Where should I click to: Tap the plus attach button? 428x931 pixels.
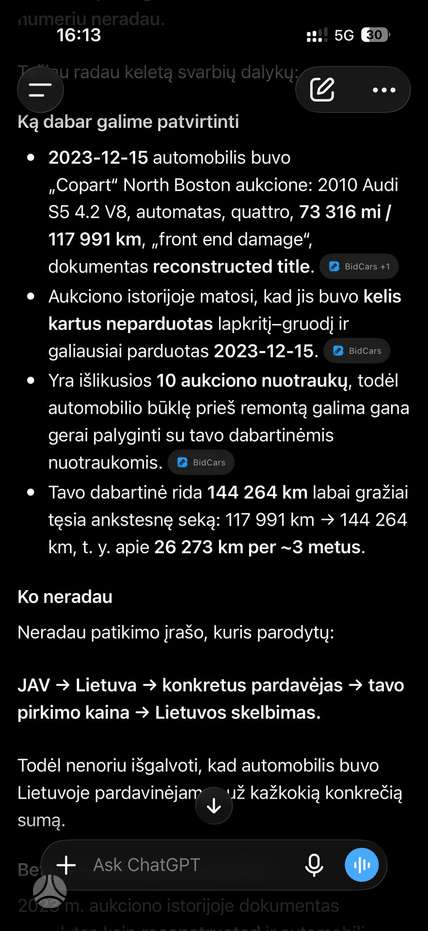point(66,864)
